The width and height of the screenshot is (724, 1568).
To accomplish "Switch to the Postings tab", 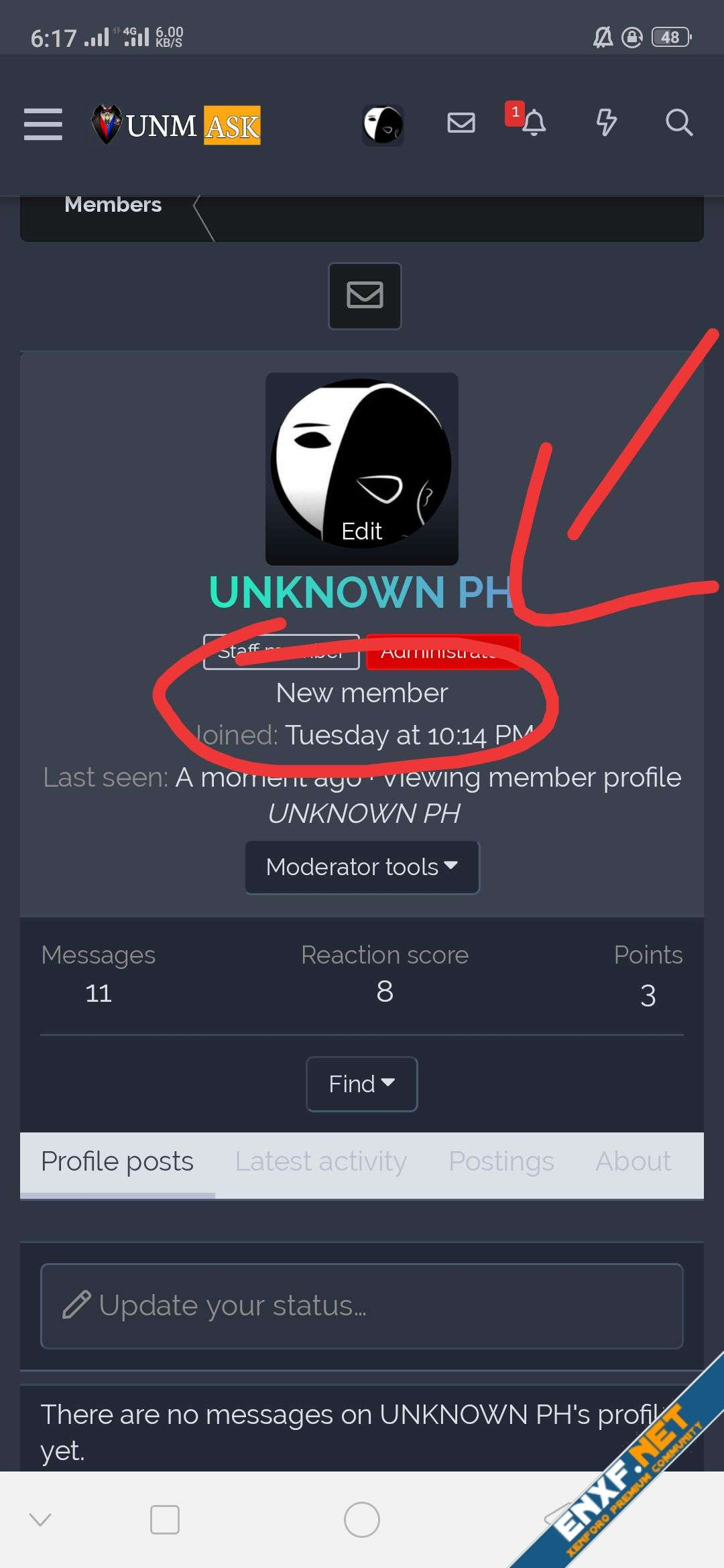I will 501,1161.
